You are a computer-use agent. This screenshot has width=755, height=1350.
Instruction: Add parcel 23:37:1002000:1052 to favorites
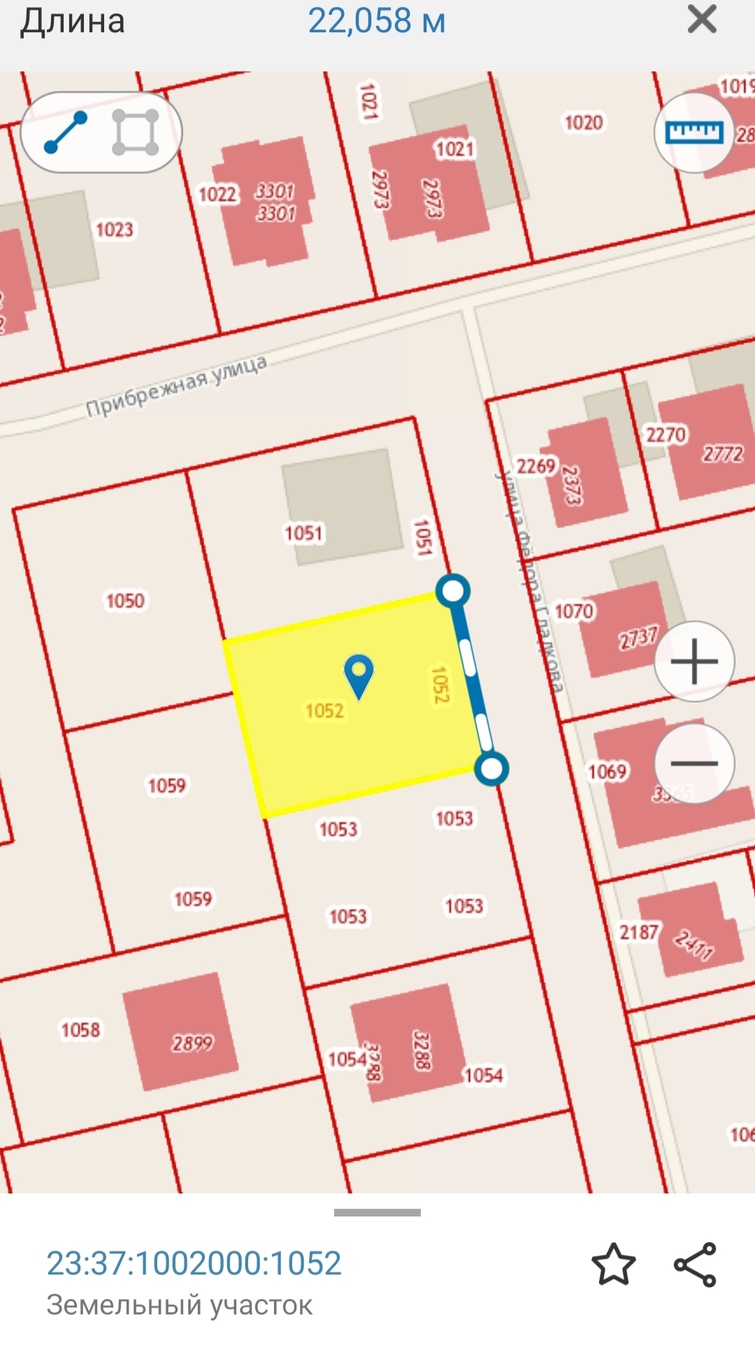coord(613,1265)
